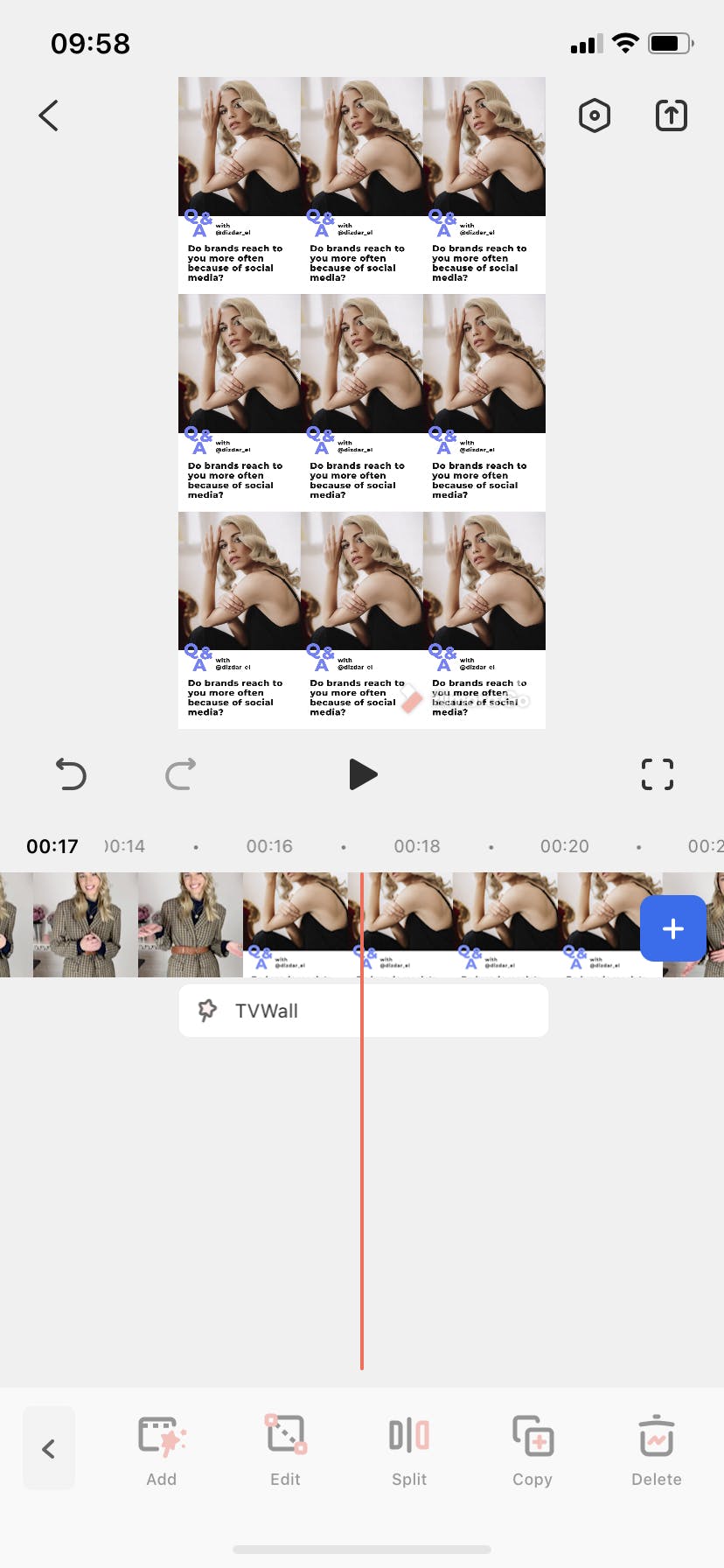Image resolution: width=724 pixels, height=1568 pixels.
Task: Split the effect at the playhead
Action: pos(408,1450)
